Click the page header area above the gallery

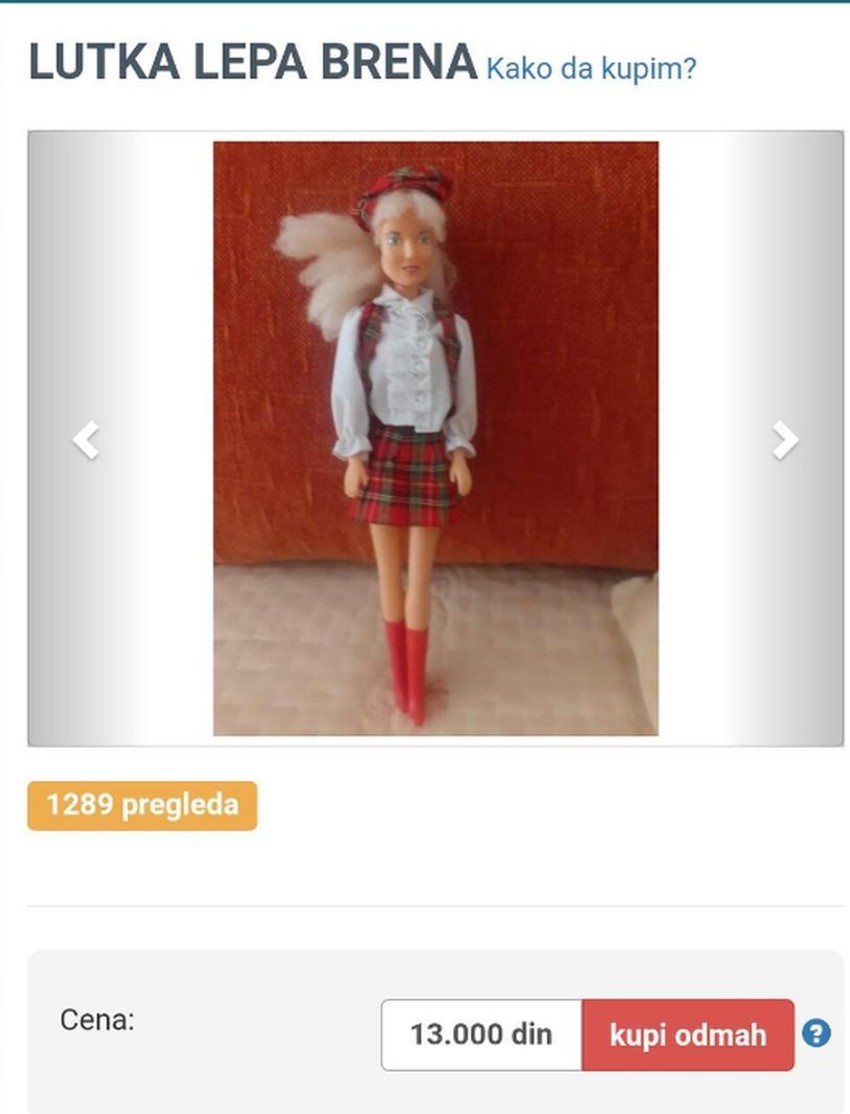pos(425,62)
